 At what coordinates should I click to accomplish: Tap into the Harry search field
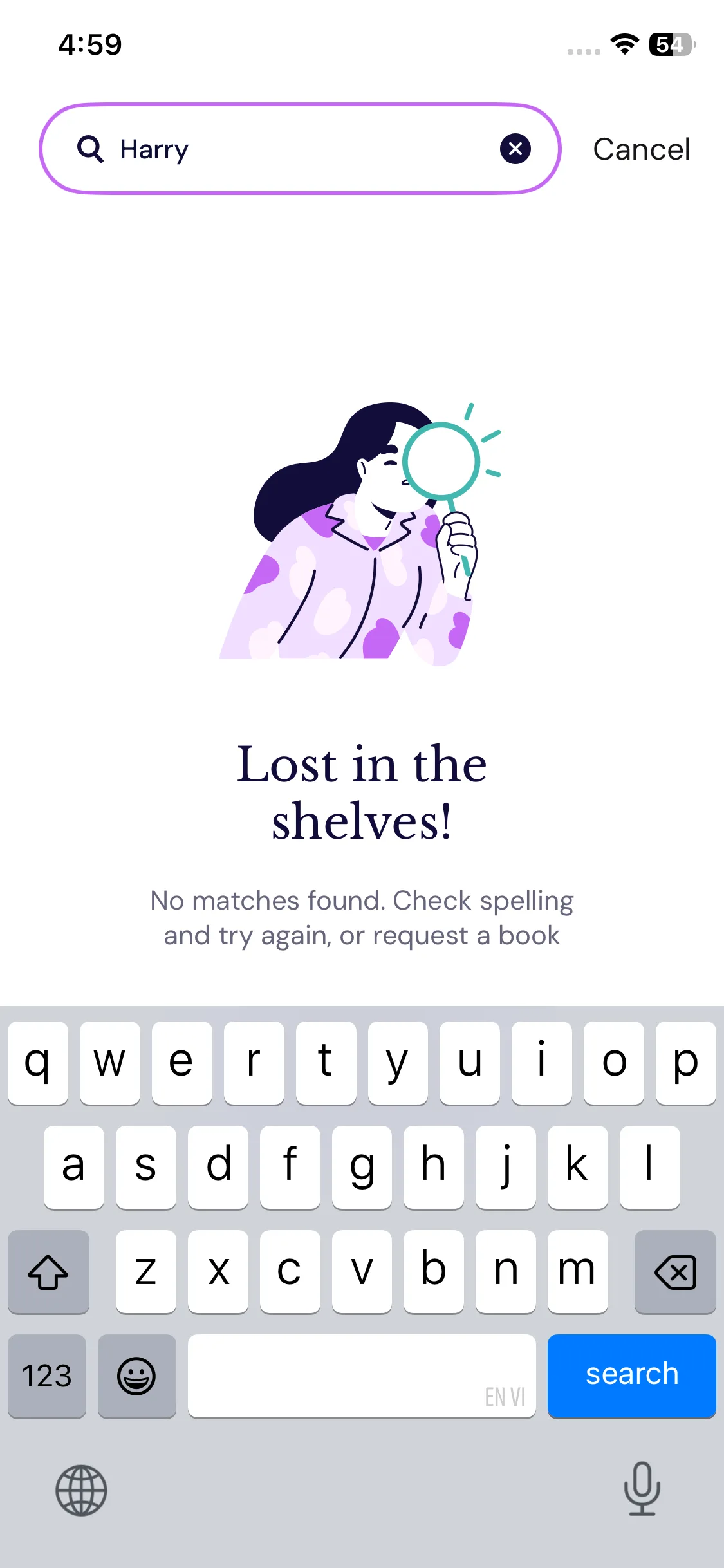[x=300, y=149]
